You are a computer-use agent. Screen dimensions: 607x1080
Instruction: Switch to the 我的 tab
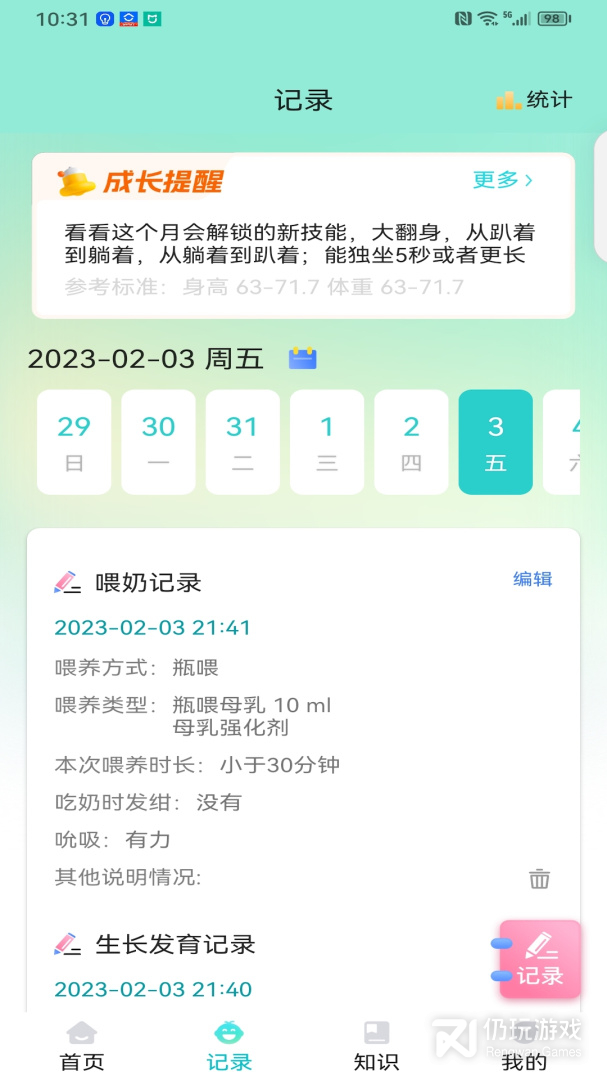pyautogui.click(x=524, y=1046)
